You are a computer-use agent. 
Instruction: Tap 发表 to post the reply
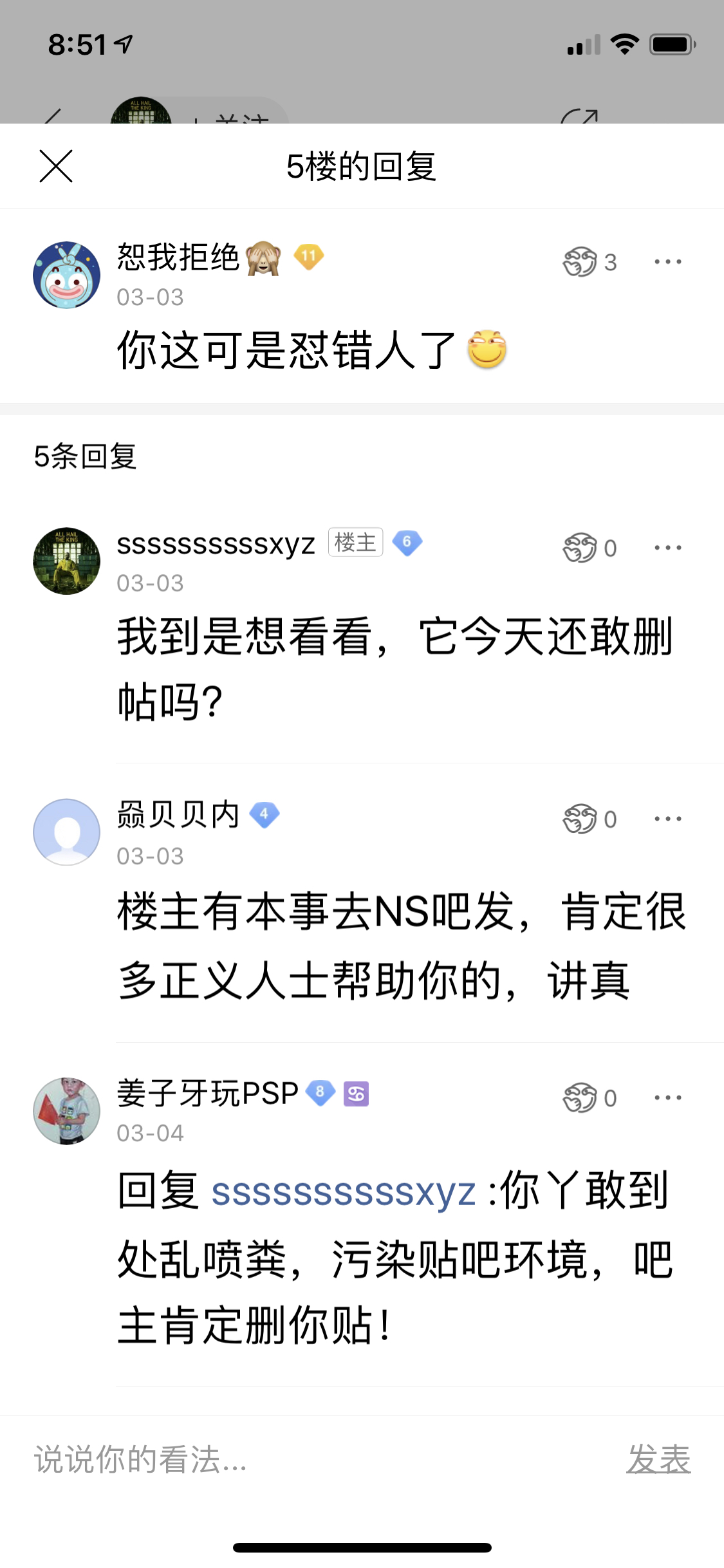click(x=658, y=1459)
